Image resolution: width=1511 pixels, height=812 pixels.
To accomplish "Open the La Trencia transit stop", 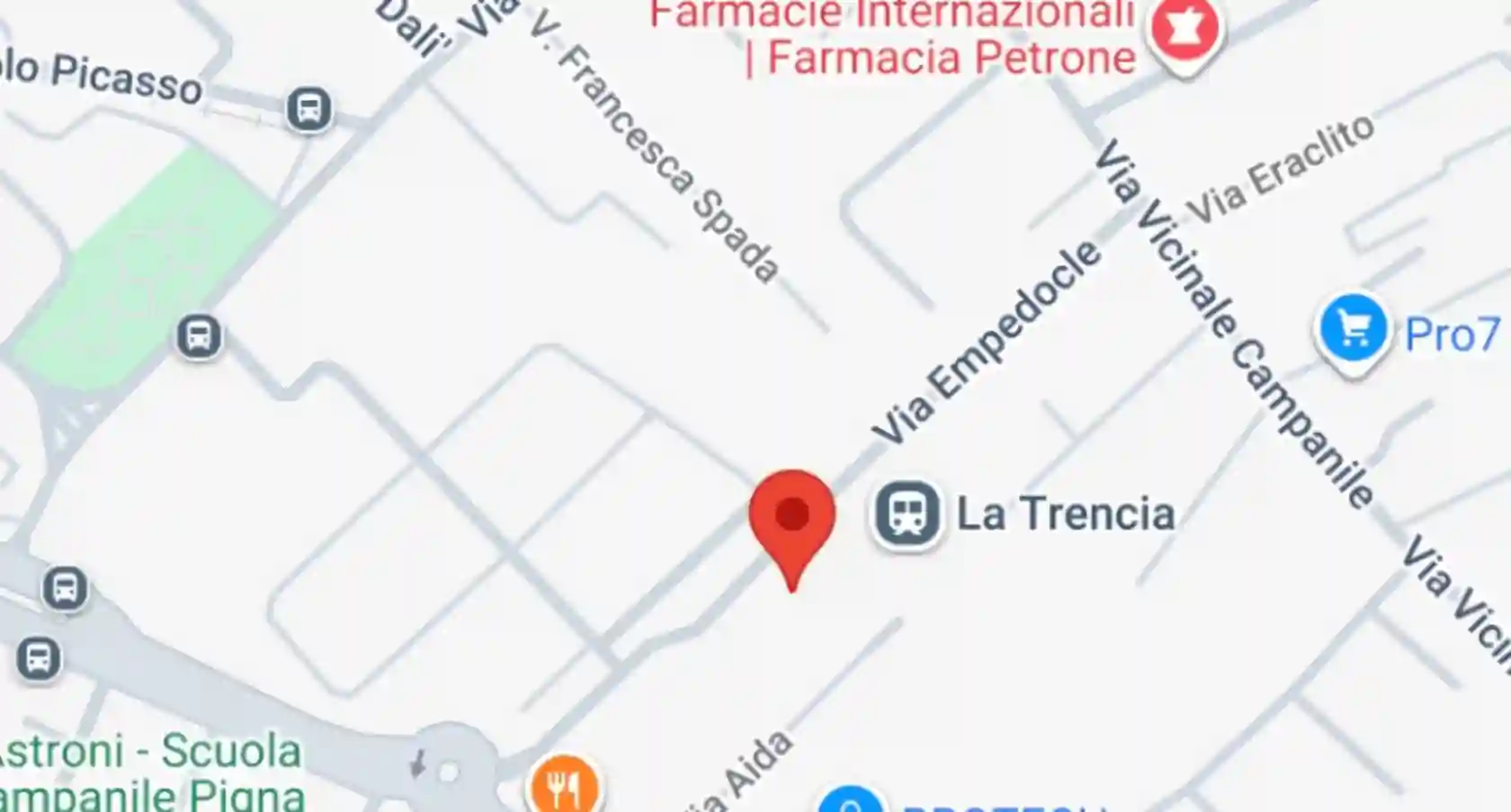I will pyautogui.click(x=907, y=514).
